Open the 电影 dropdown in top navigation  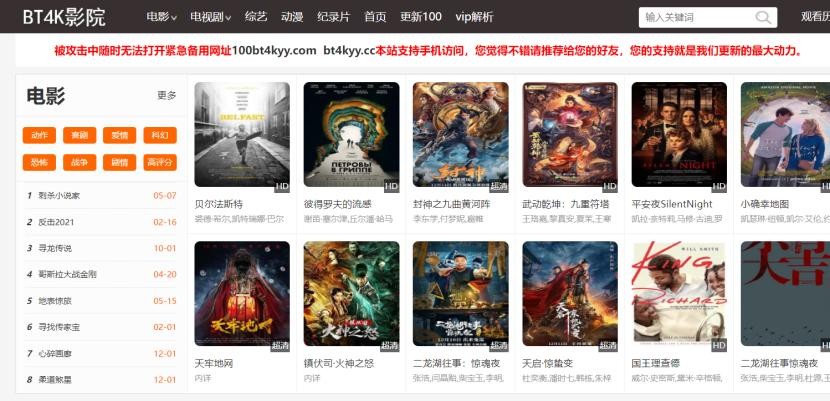161,17
